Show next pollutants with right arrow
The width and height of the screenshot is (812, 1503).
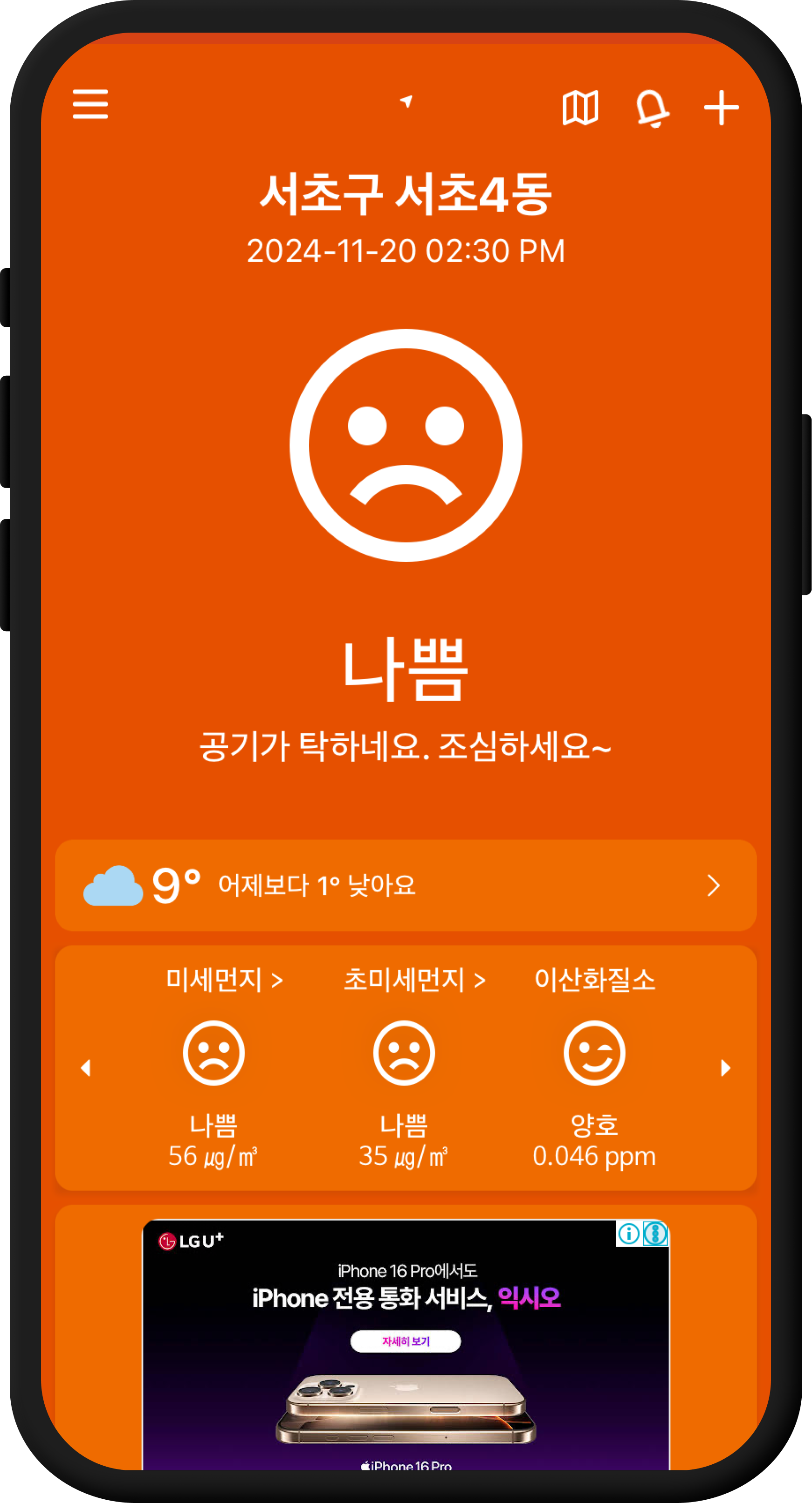[726, 1068]
